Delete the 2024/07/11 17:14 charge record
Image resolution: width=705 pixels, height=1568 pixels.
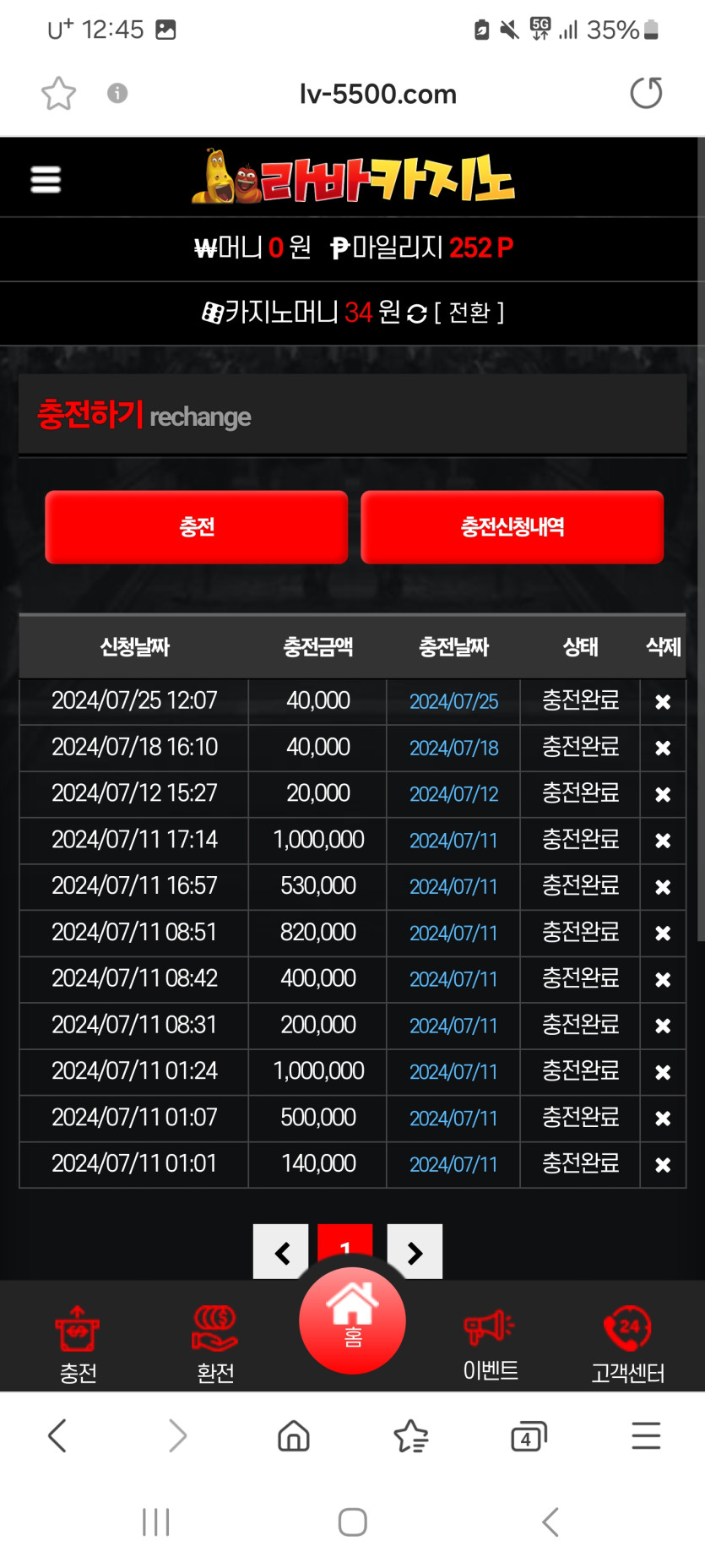663,841
